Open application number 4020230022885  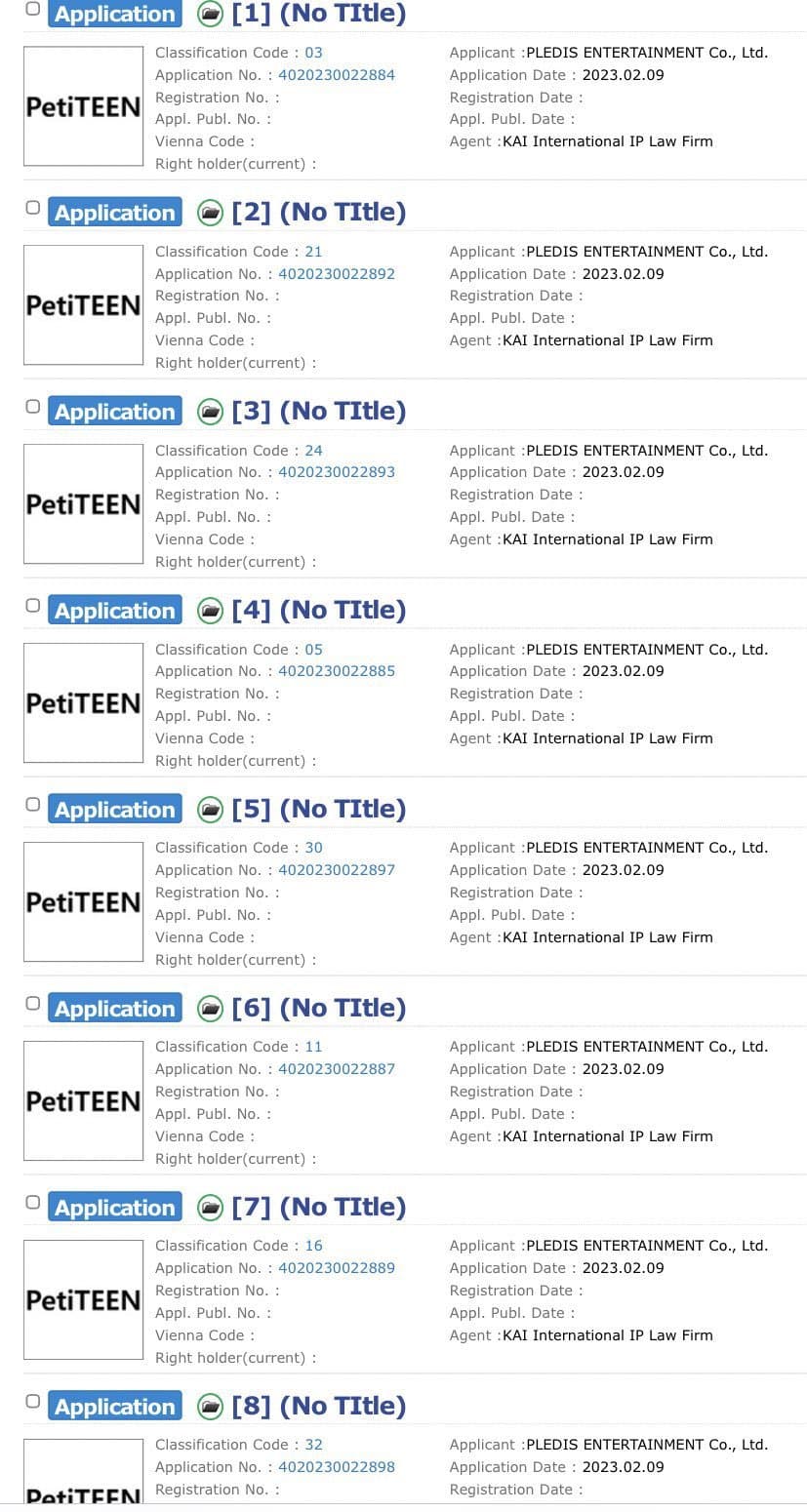337,671
